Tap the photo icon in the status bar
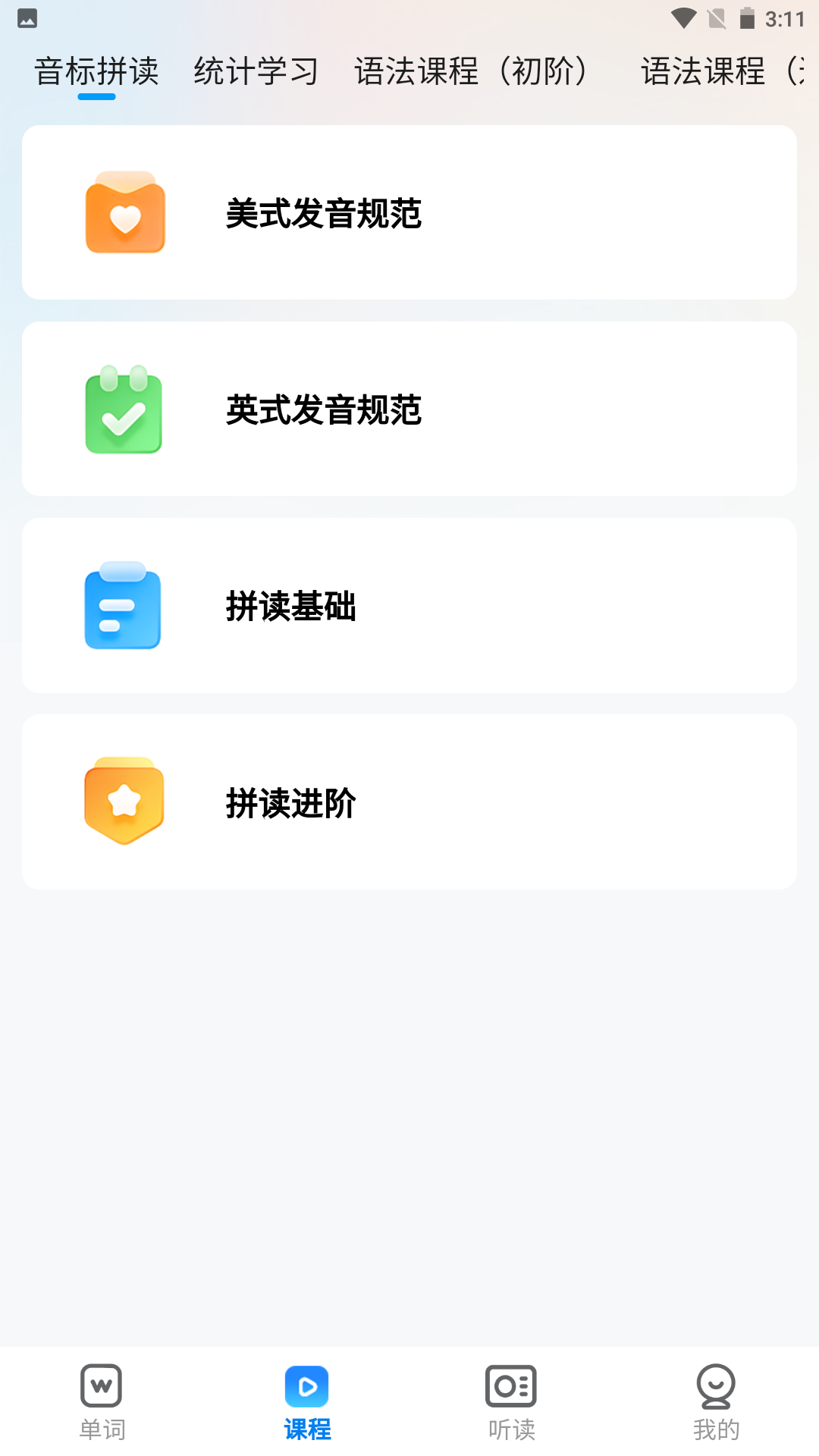 pyautogui.click(x=28, y=20)
